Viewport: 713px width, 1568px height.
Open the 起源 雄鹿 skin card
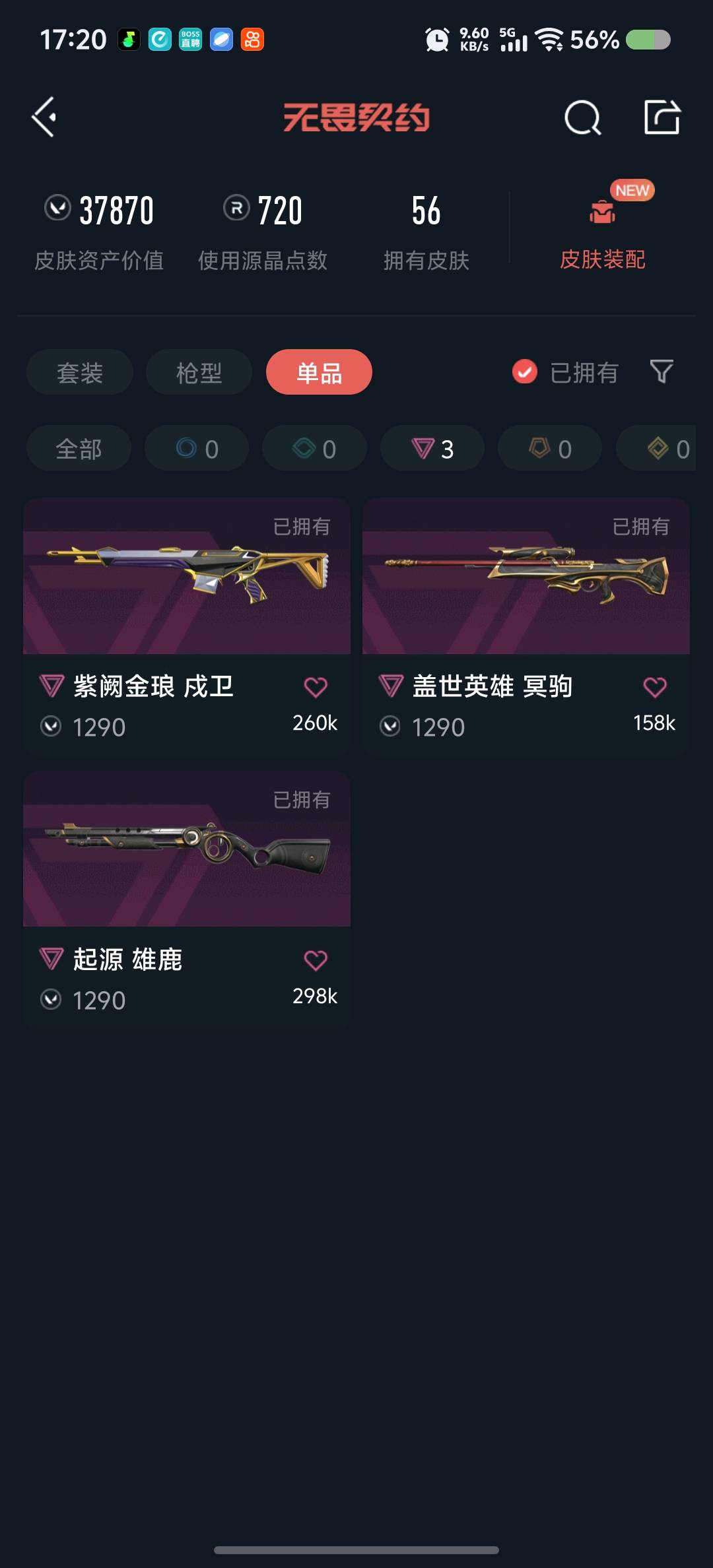[187, 899]
